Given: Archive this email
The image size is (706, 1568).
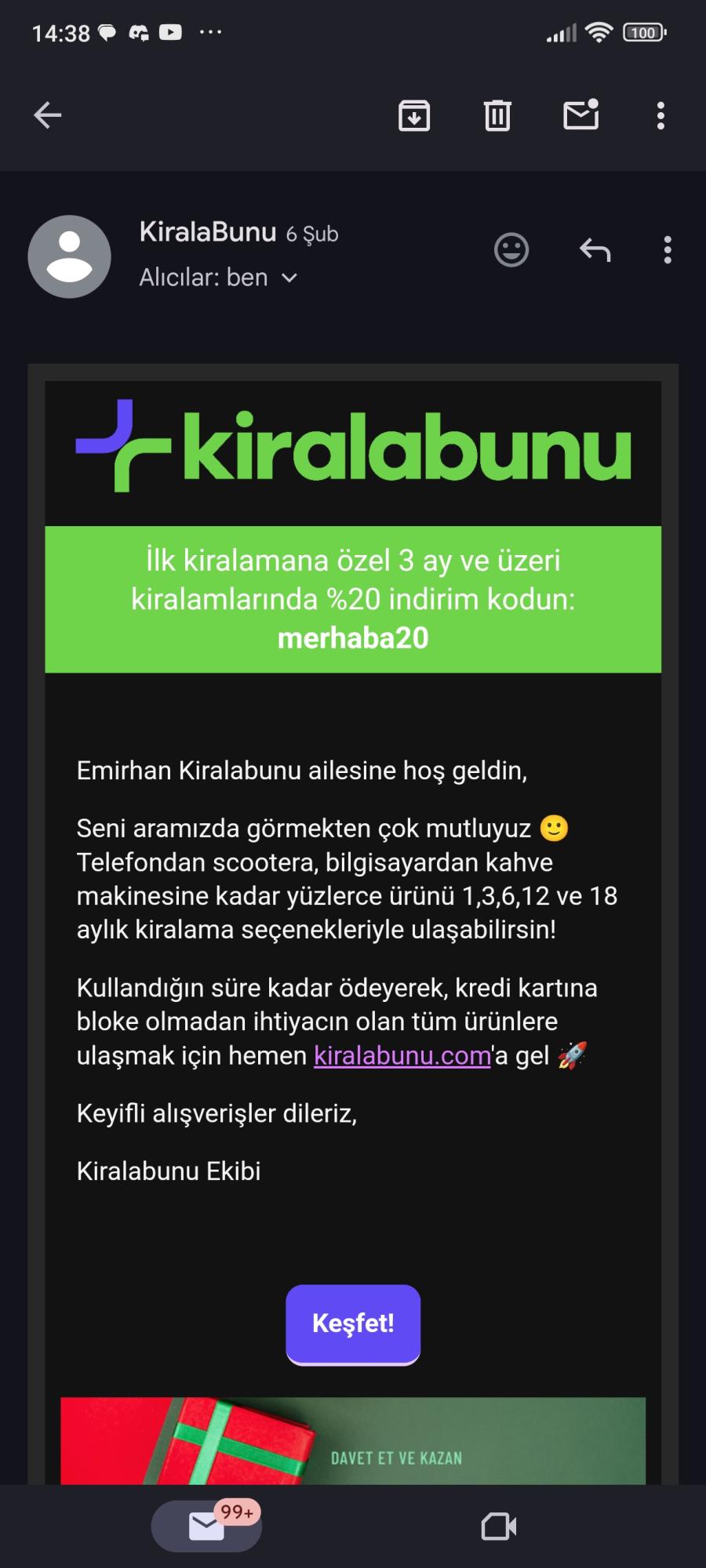Looking at the screenshot, I should 415,114.
